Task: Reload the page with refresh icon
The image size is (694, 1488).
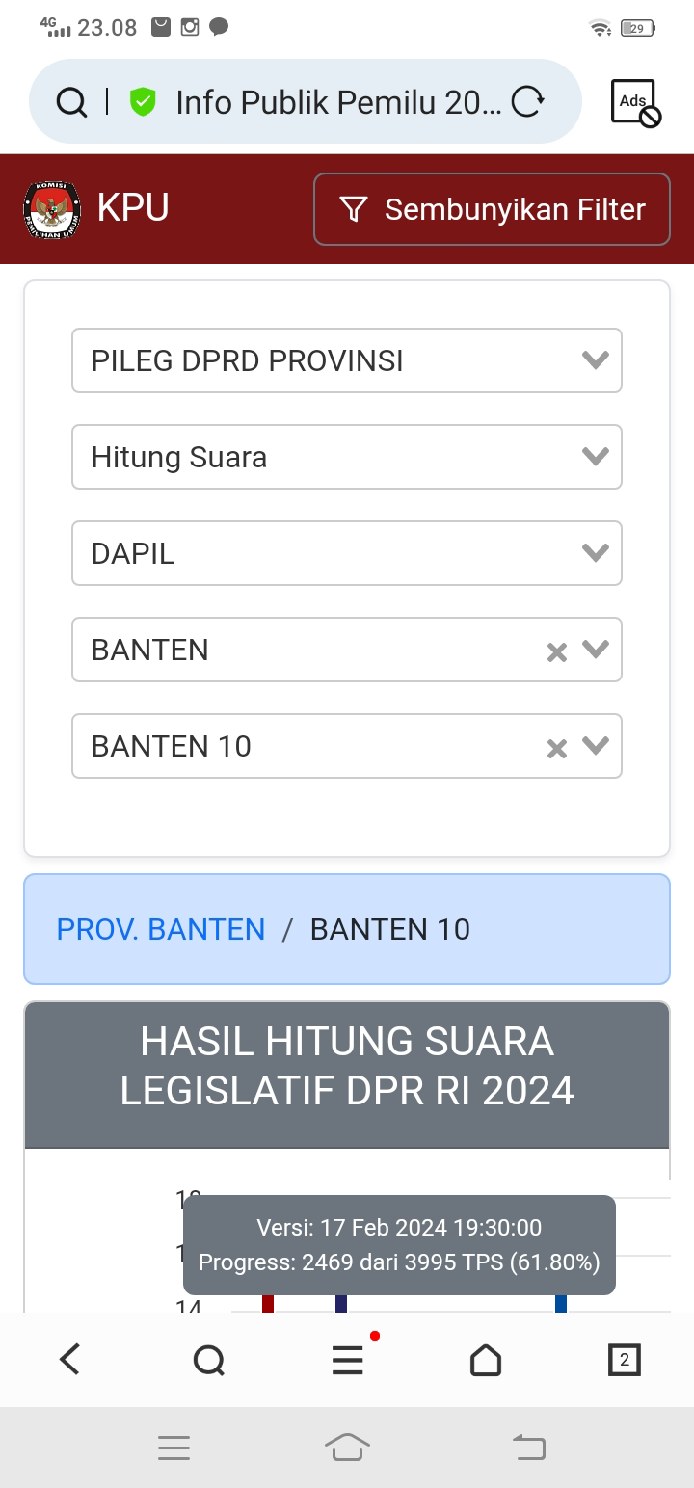Action: [527, 102]
